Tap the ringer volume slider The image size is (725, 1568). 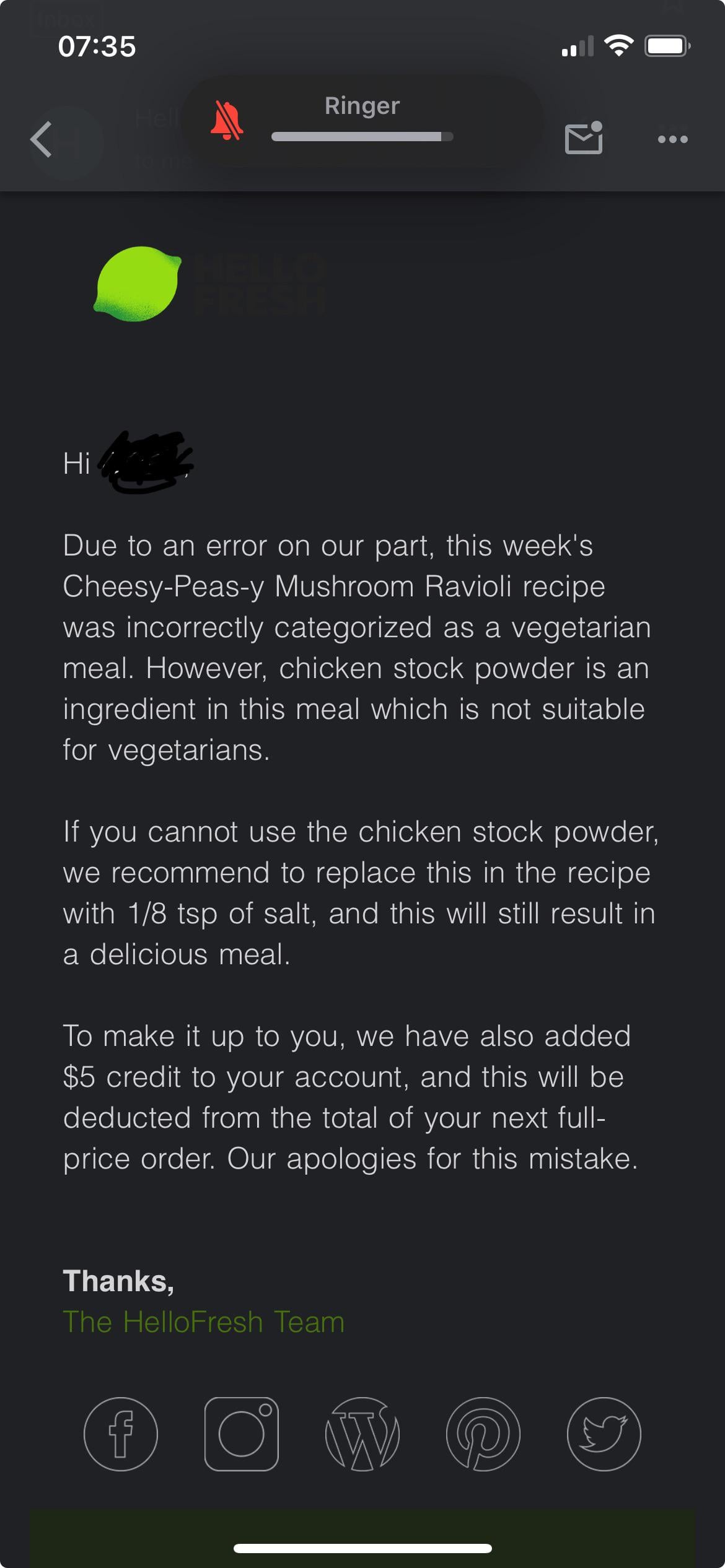click(x=362, y=137)
